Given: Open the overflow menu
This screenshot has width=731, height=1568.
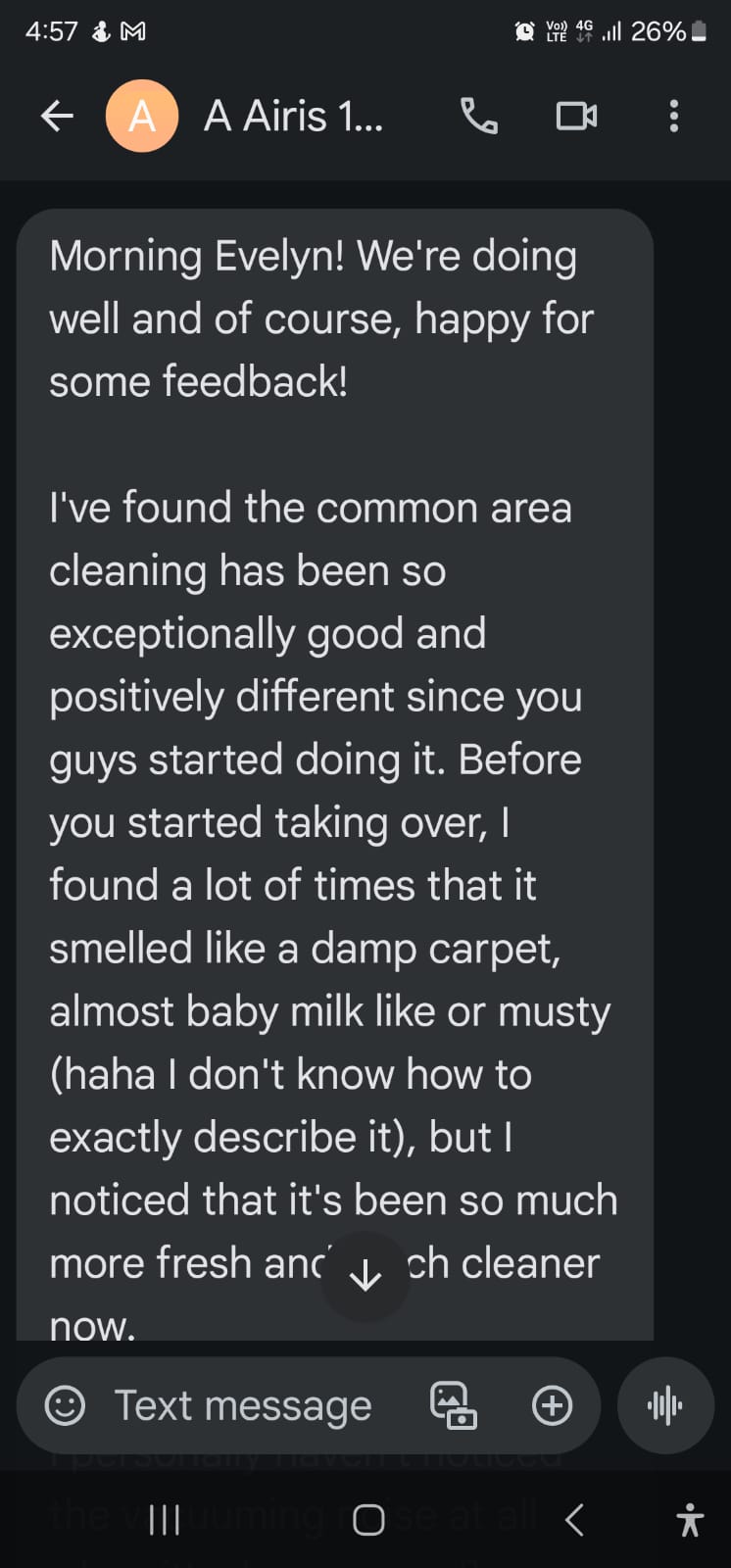Looking at the screenshot, I should pos(673,117).
